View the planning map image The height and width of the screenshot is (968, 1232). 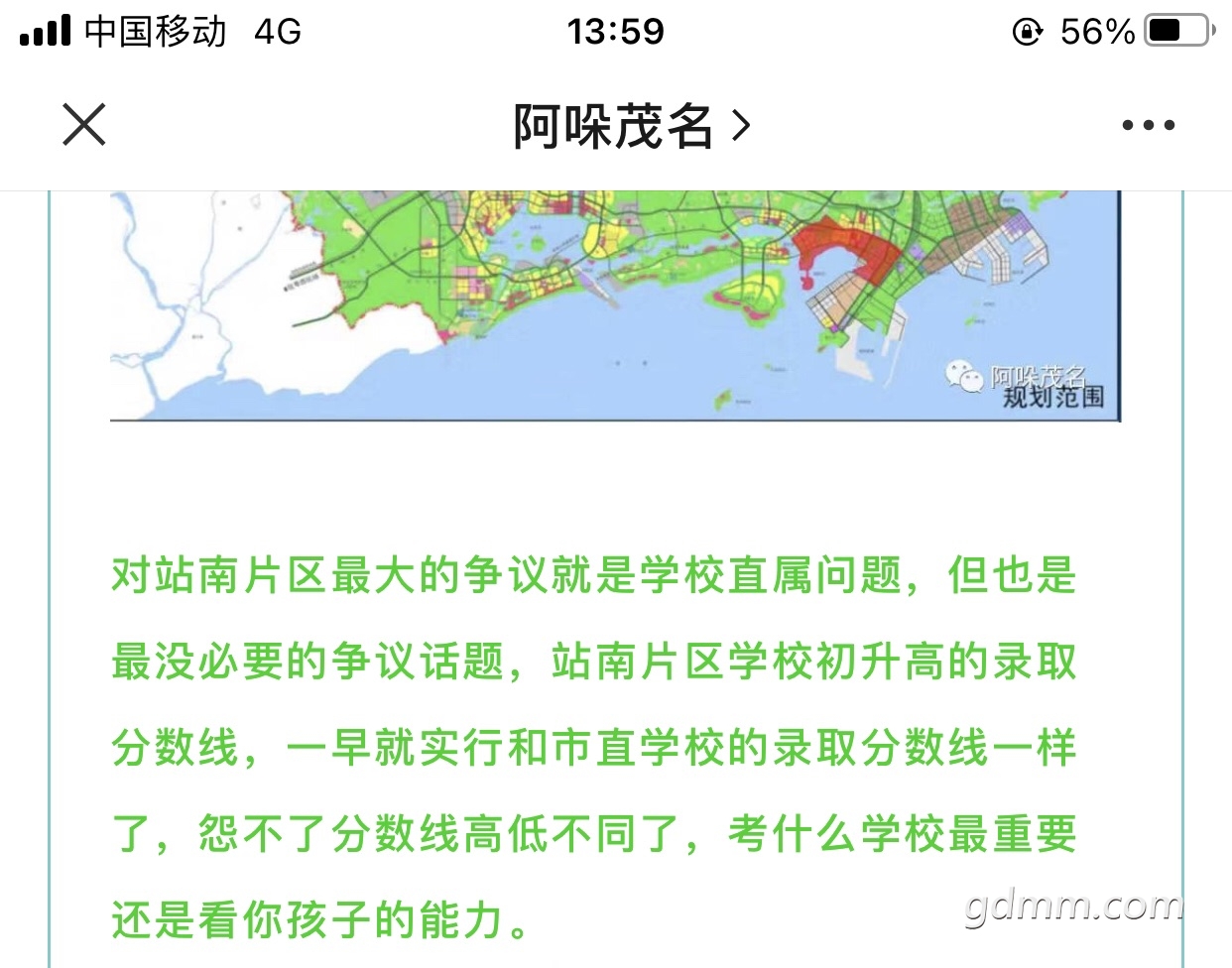point(615,305)
